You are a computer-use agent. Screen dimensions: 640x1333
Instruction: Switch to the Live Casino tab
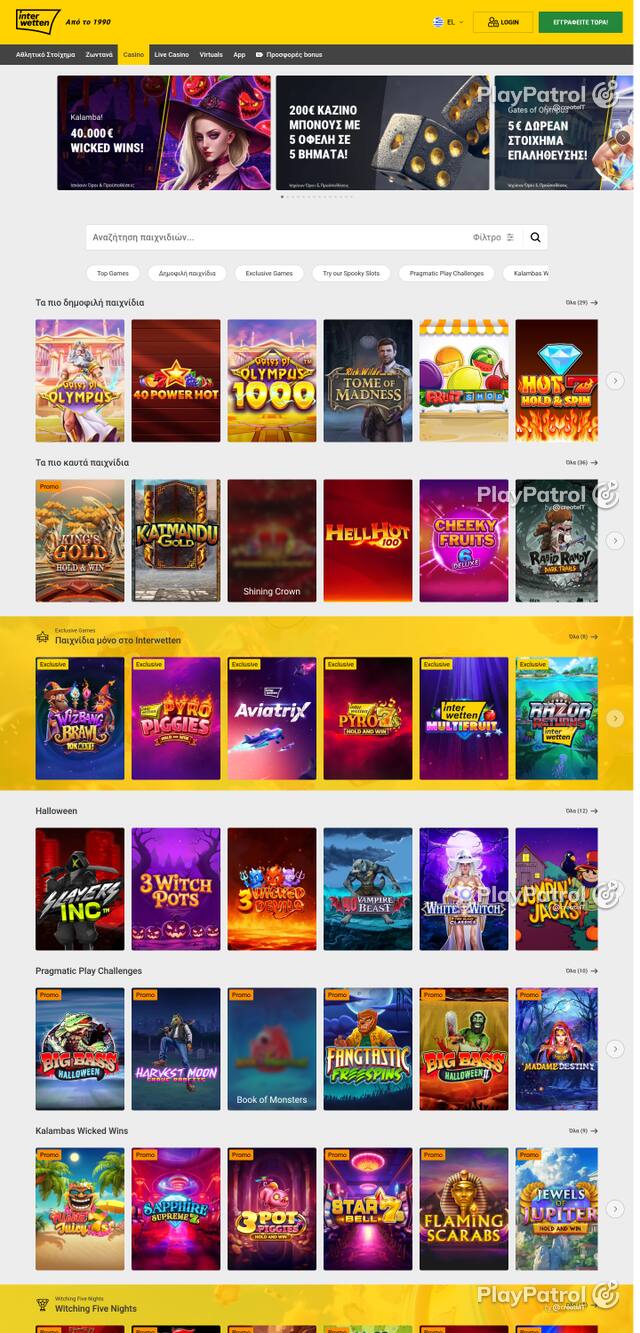(x=172, y=55)
